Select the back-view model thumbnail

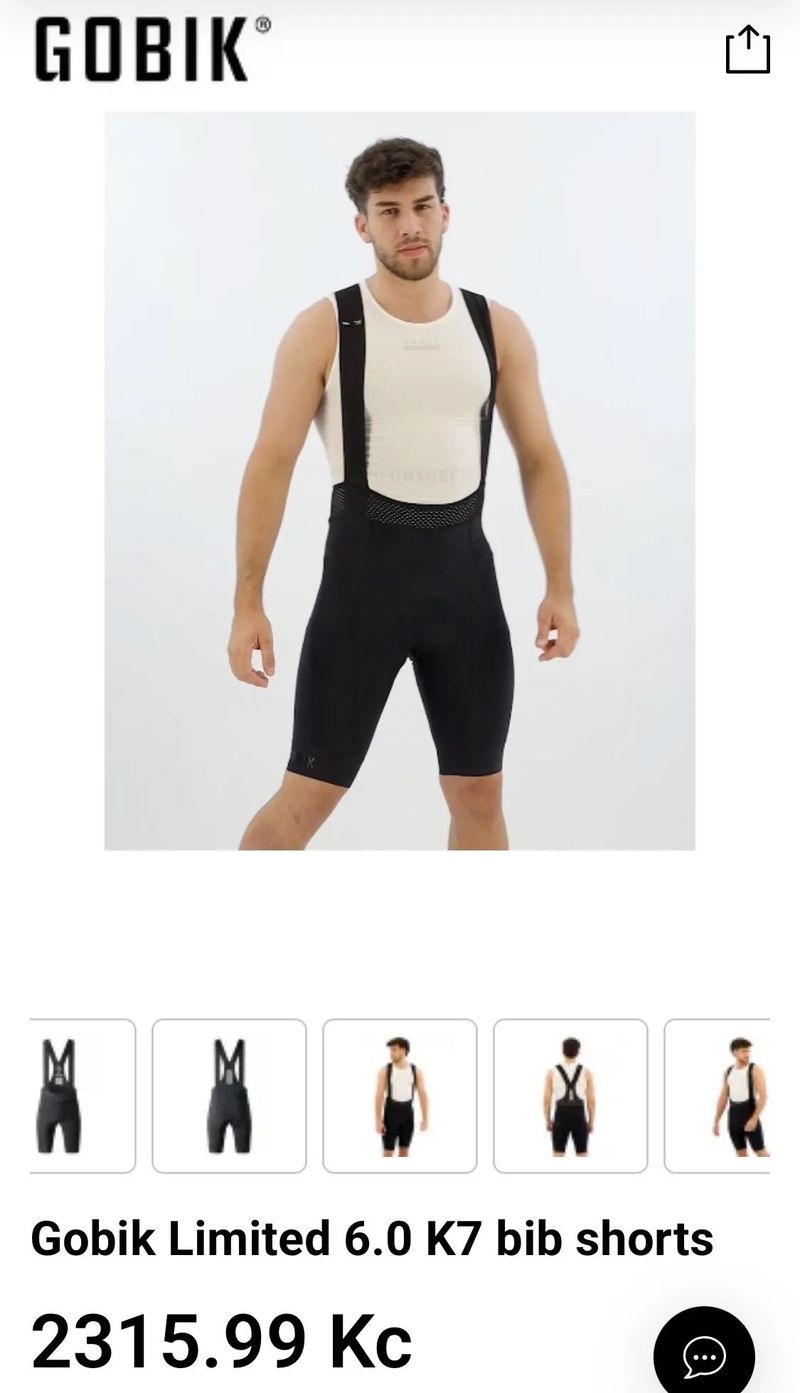click(570, 1095)
